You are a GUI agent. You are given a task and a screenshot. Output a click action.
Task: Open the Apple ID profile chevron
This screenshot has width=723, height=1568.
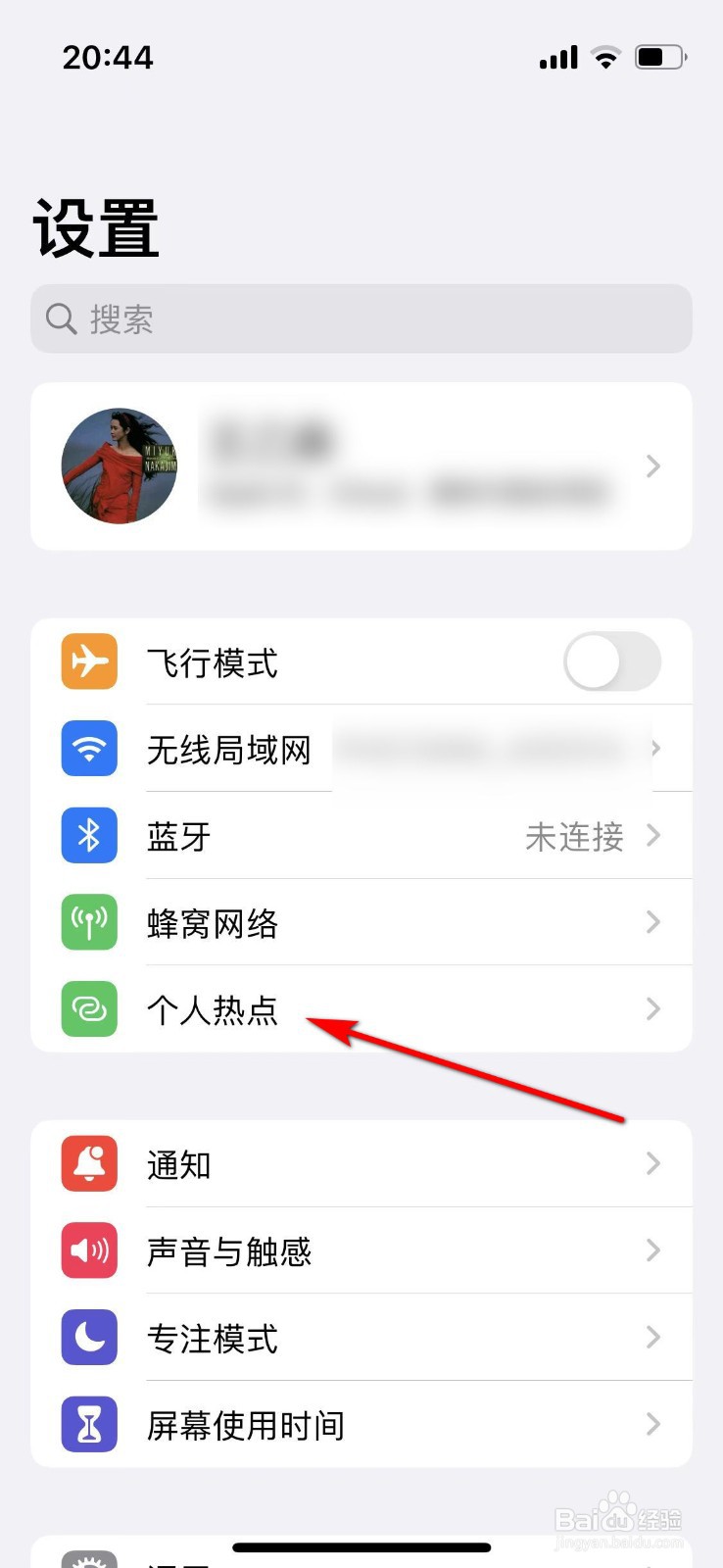[652, 466]
